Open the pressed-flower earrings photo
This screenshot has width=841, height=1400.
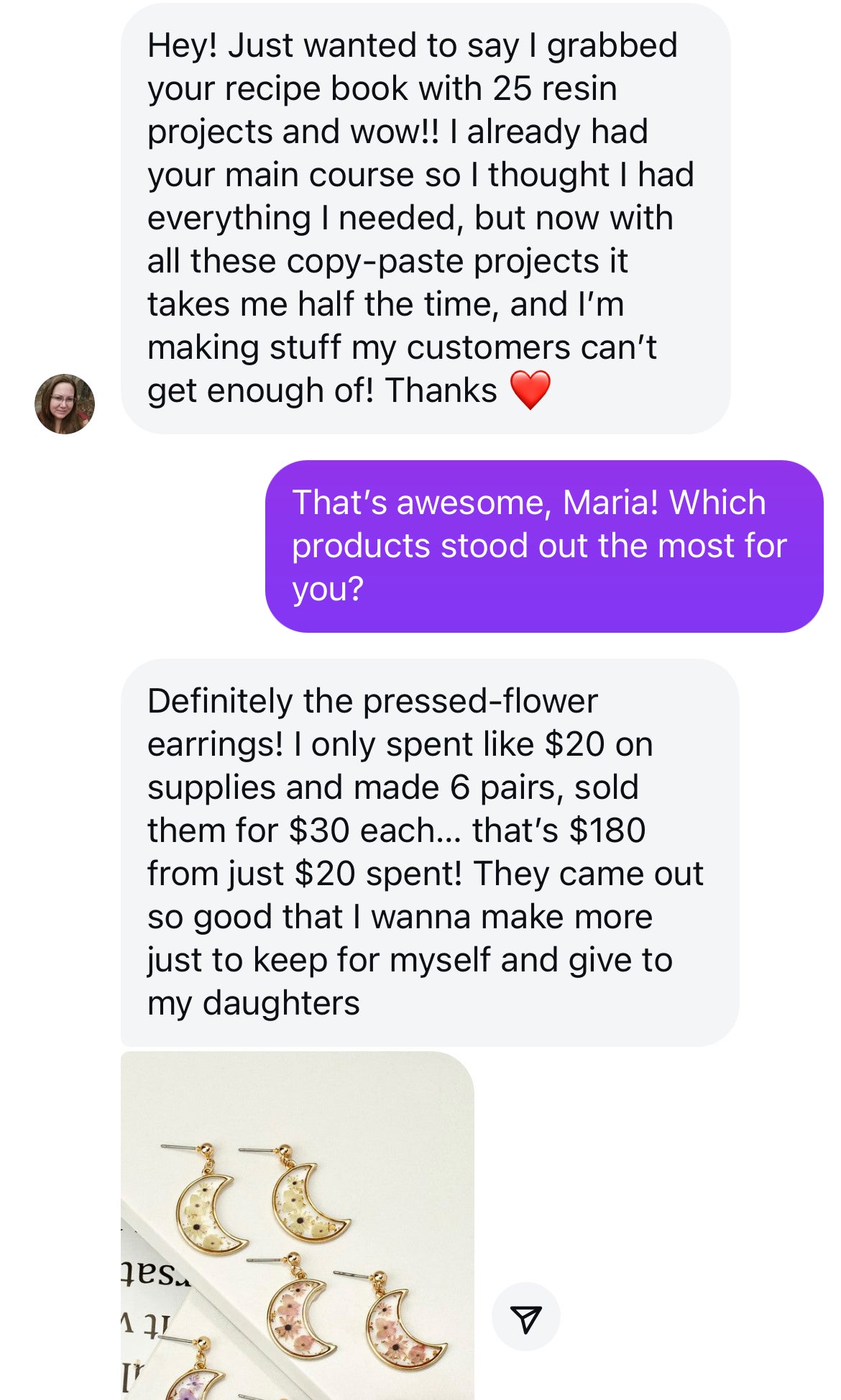click(297, 1225)
